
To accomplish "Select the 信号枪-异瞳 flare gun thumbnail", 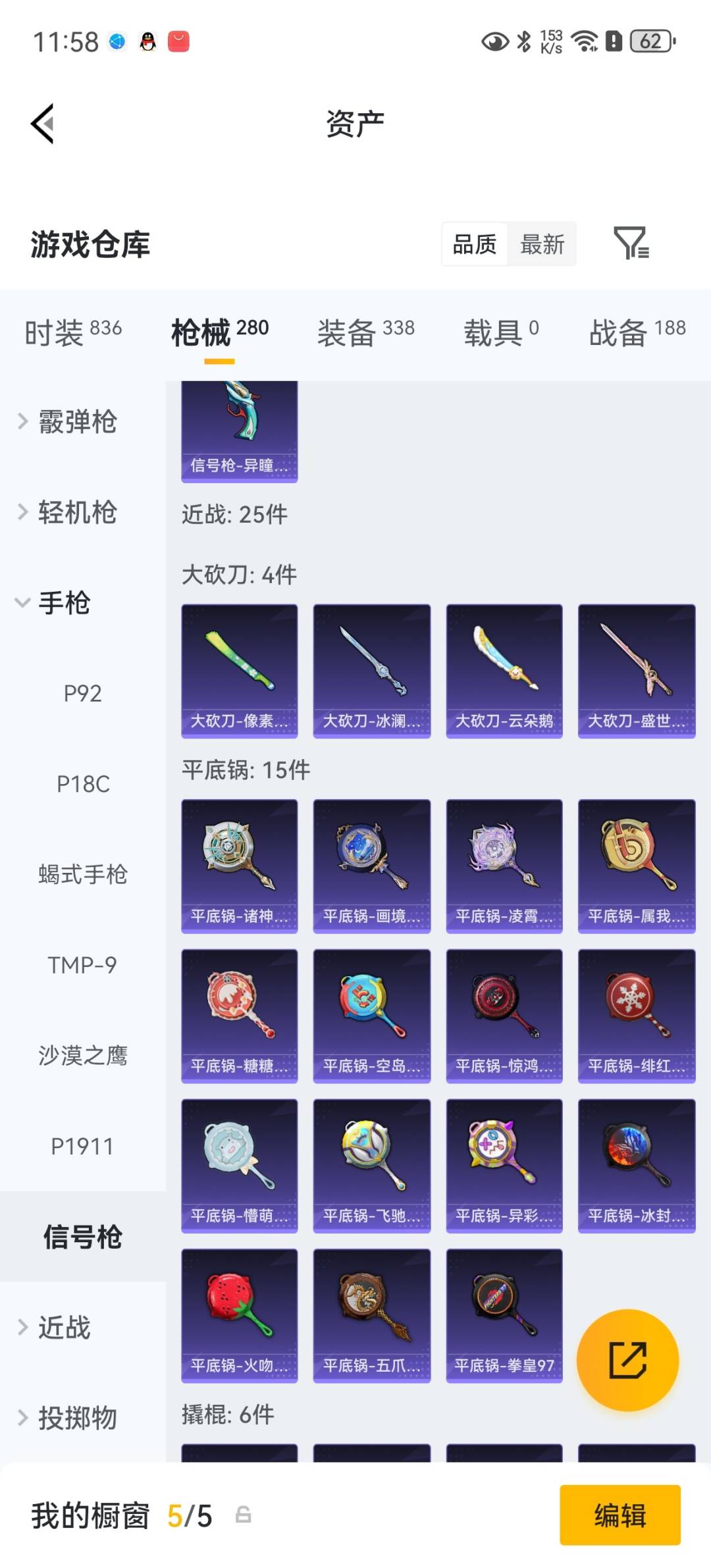I will click(x=239, y=428).
